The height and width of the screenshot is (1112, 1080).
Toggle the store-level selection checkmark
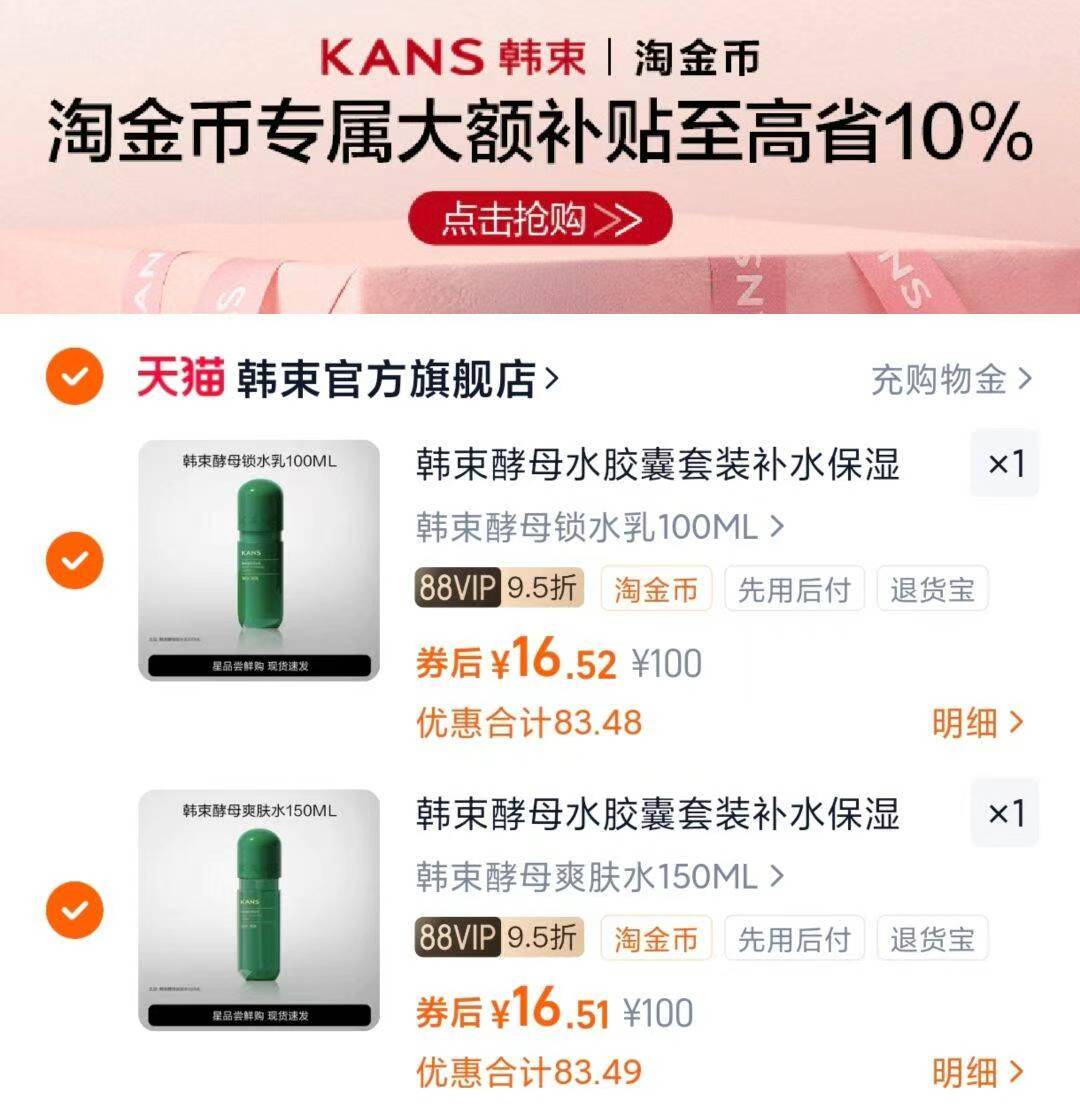(73, 379)
